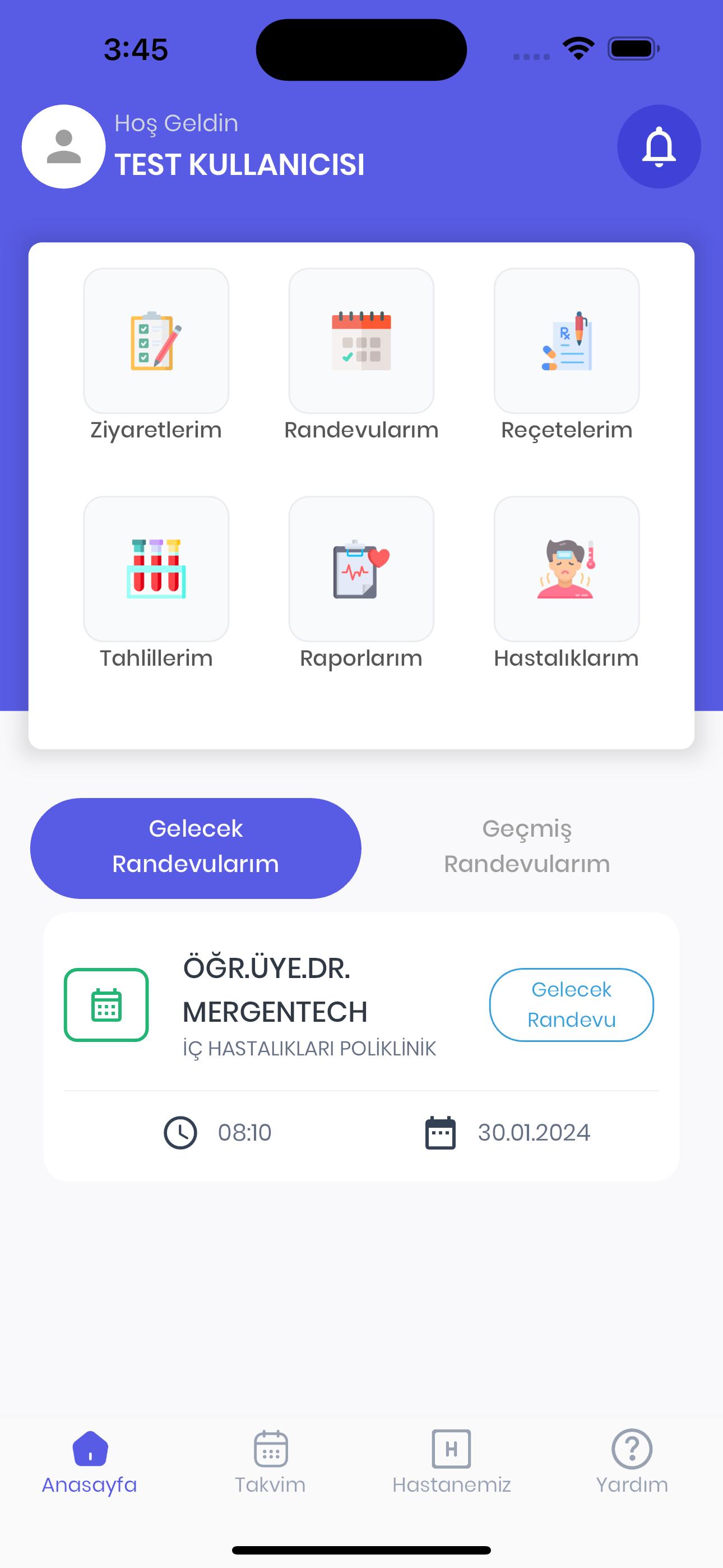Select the Gelecek Randevularım tab

tap(196, 848)
